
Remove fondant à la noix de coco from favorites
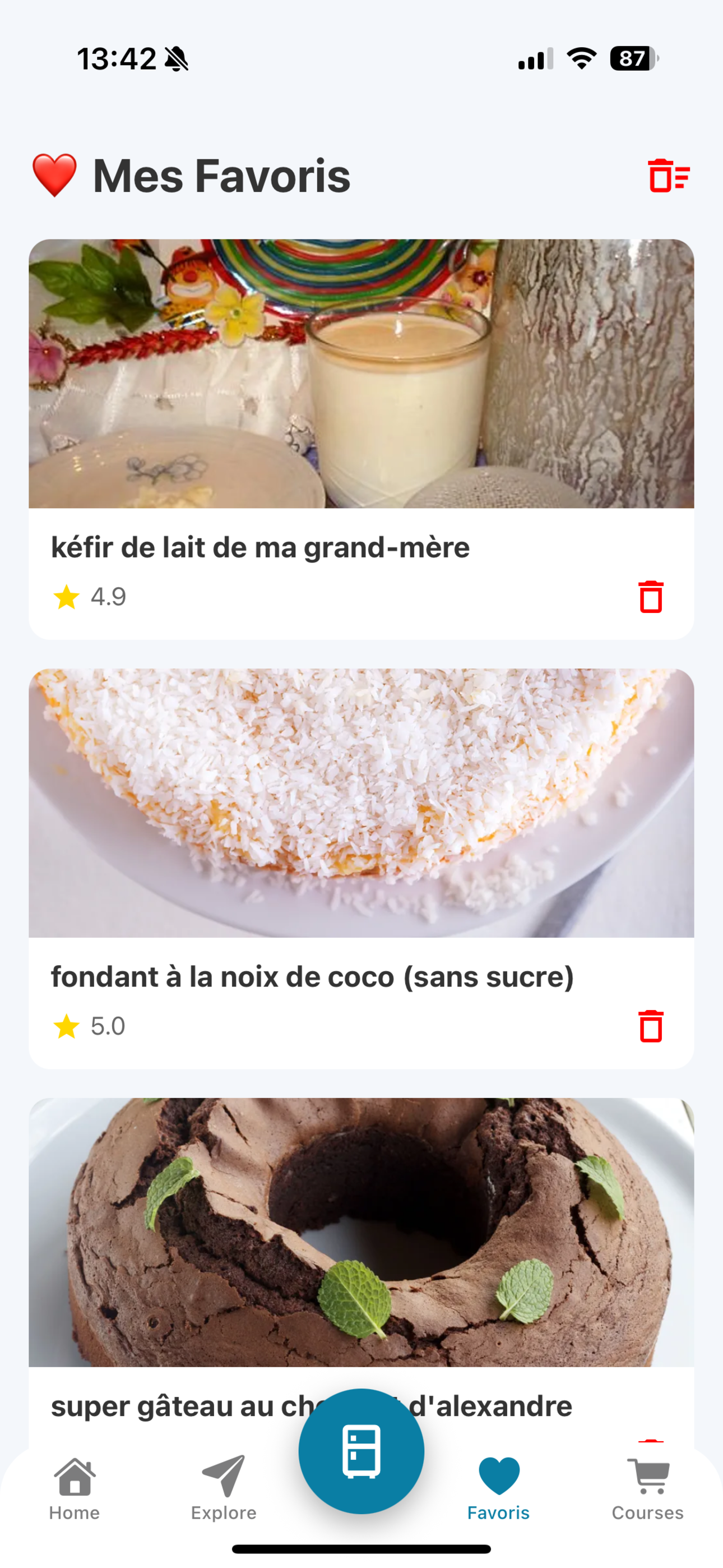pos(651,1026)
